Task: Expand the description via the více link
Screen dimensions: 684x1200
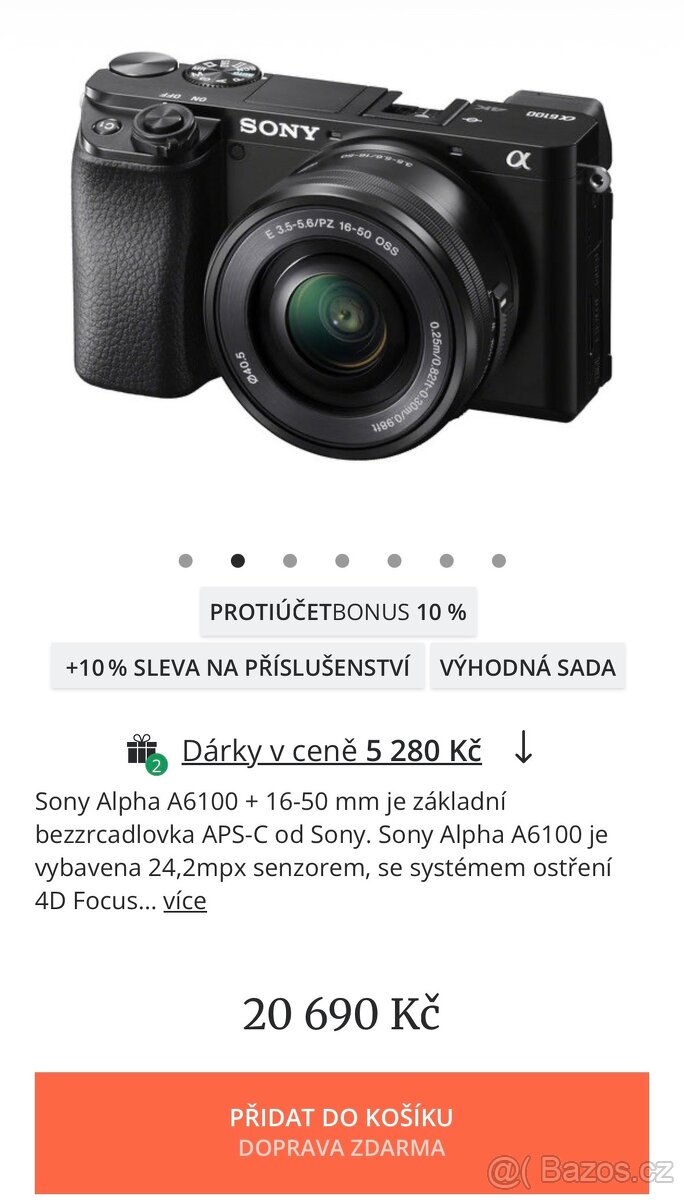Action: [x=184, y=901]
